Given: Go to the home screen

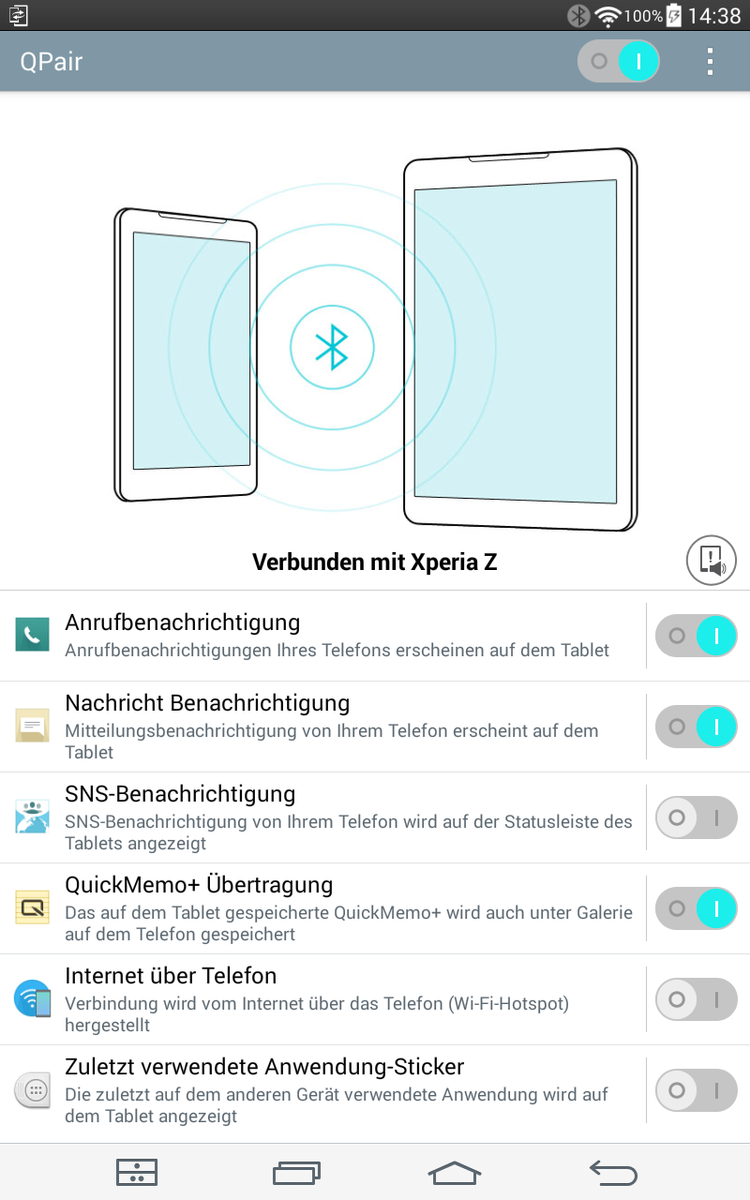Looking at the screenshot, I should point(454,1172).
